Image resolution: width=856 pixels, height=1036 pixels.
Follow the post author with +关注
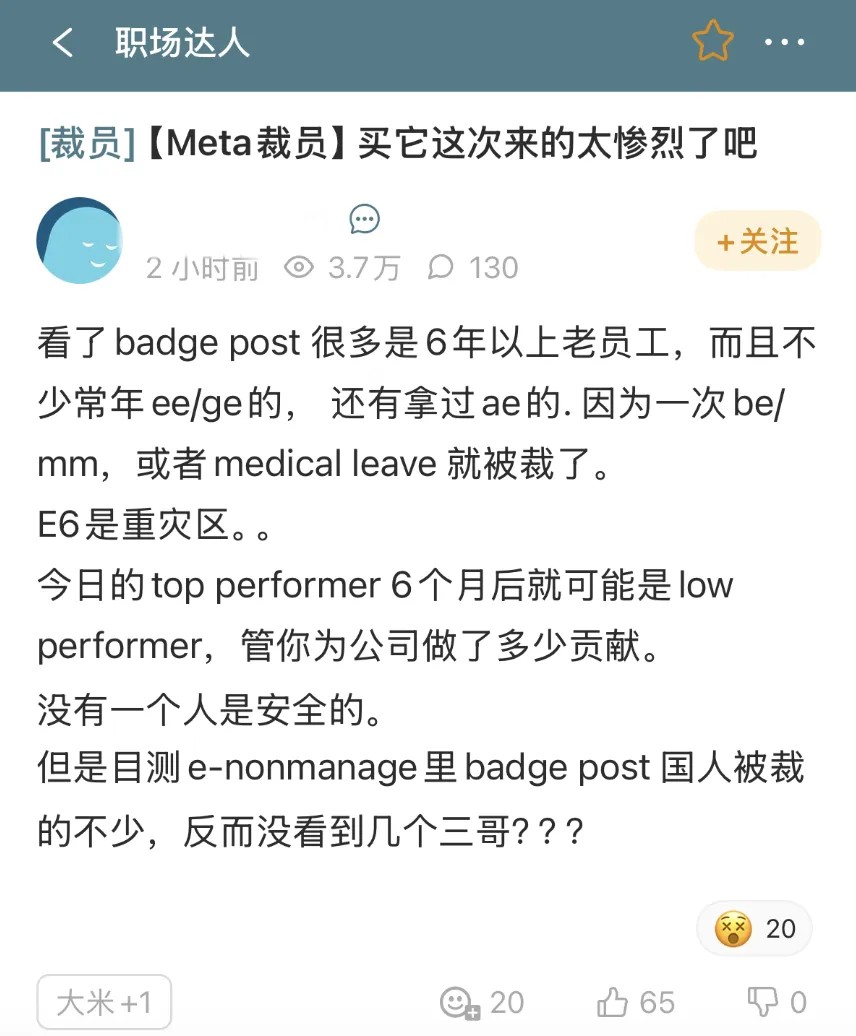click(758, 241)
